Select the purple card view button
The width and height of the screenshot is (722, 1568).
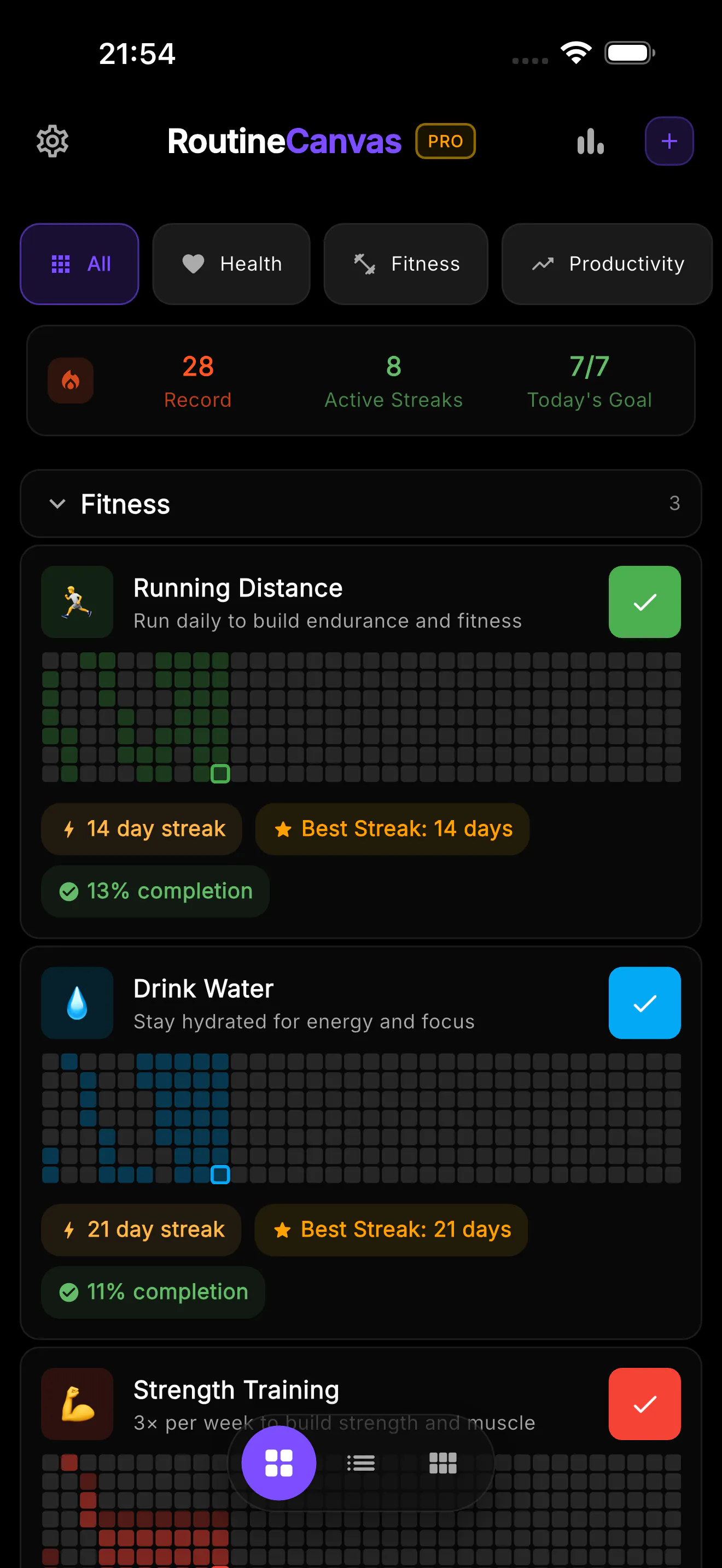[279, 1462]
